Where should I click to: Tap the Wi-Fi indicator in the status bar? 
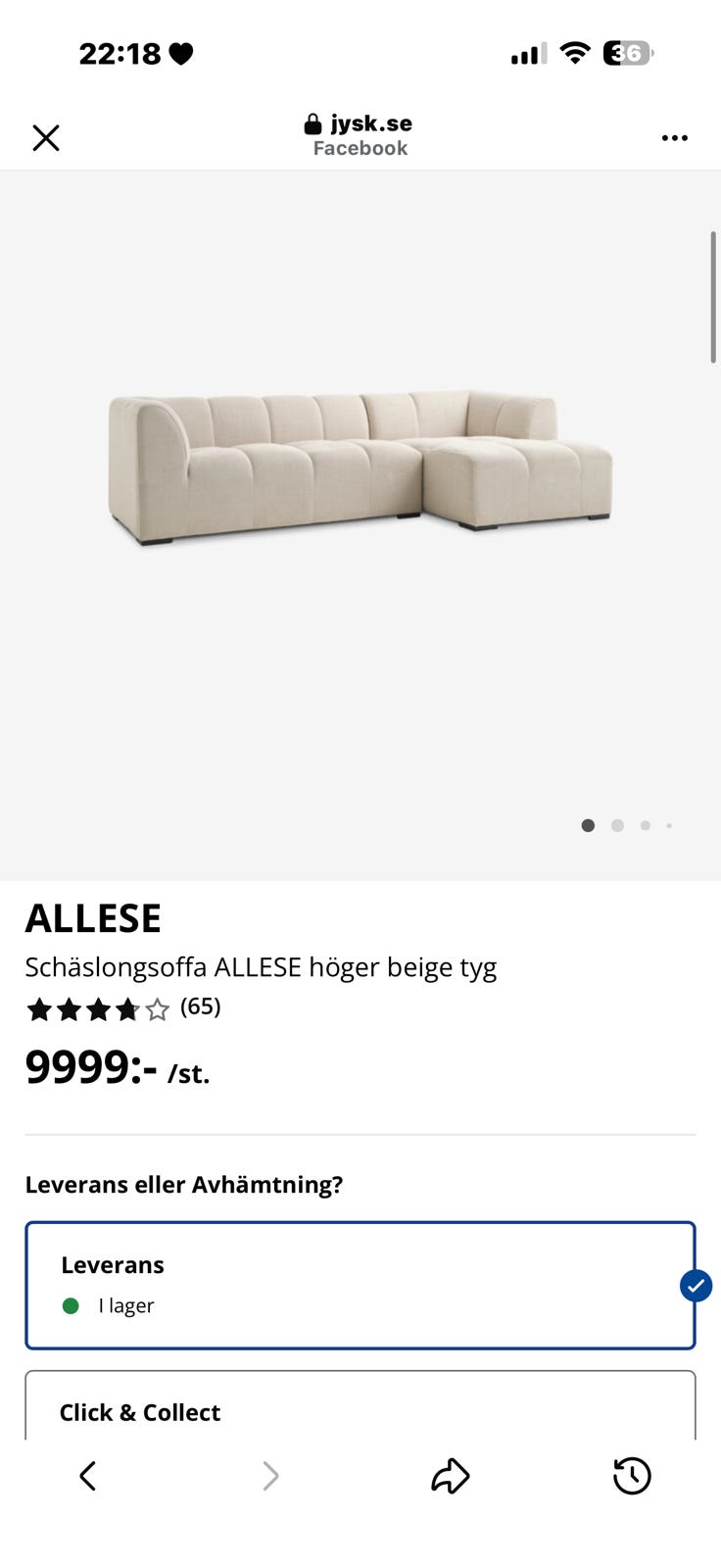pos(575,53)
